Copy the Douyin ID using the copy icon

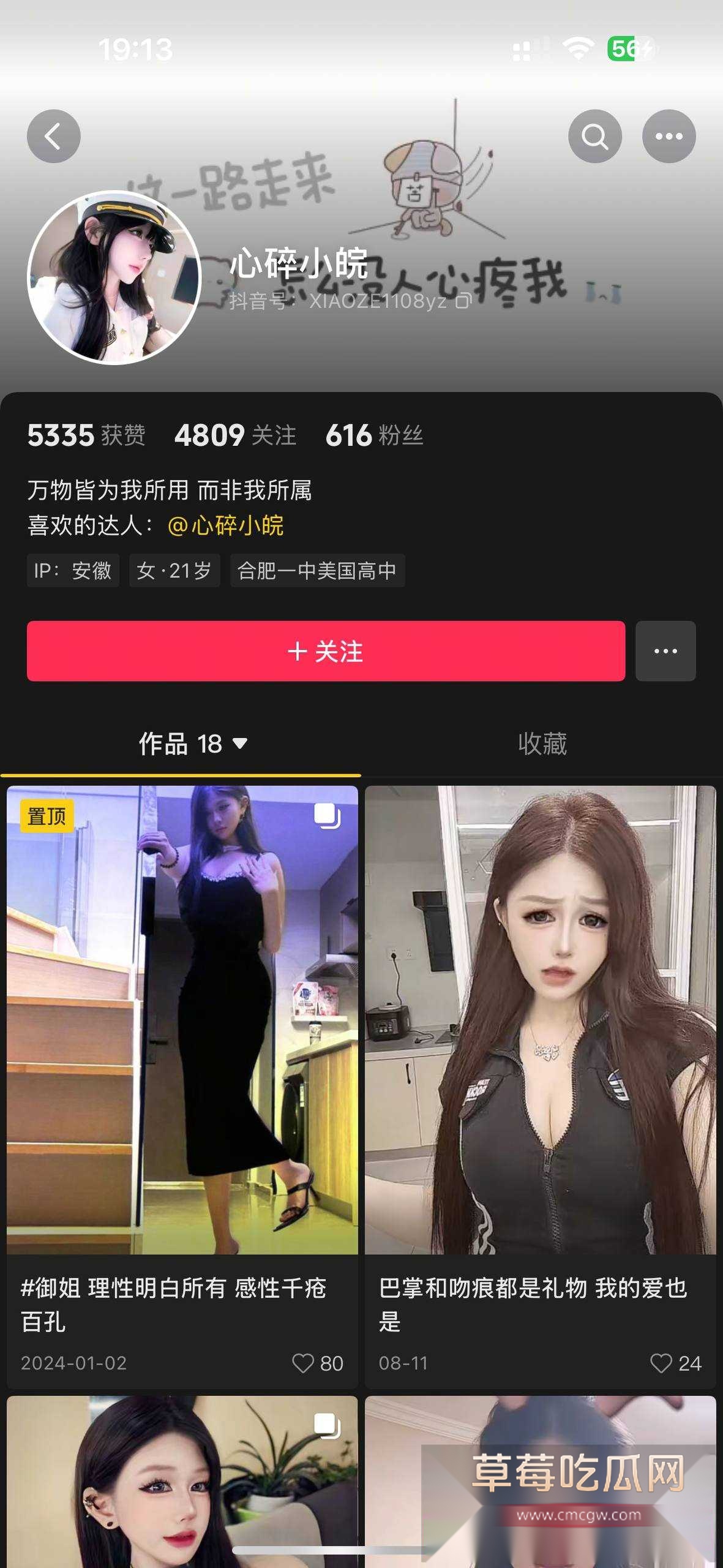click(463, 302)
